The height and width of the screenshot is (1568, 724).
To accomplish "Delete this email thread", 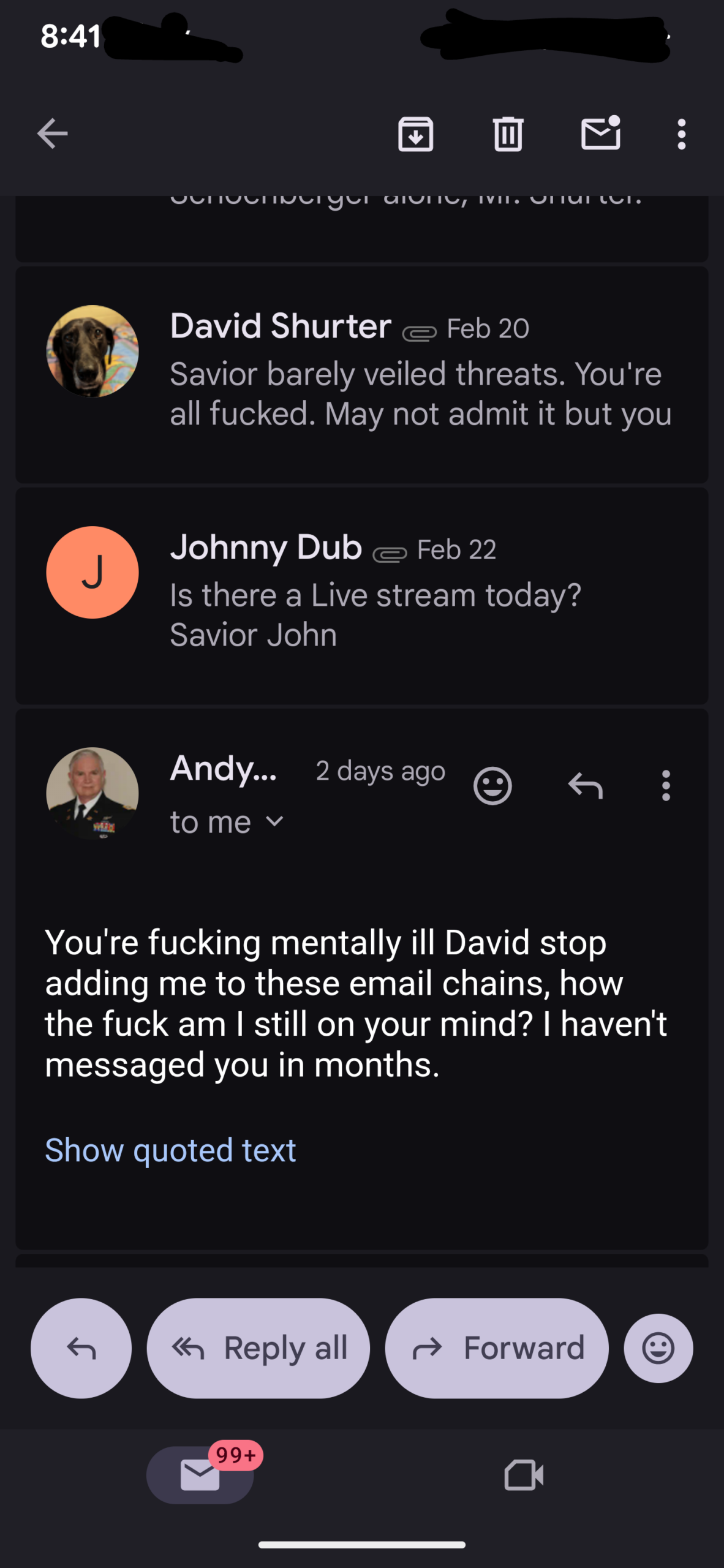I will [508, 134].
